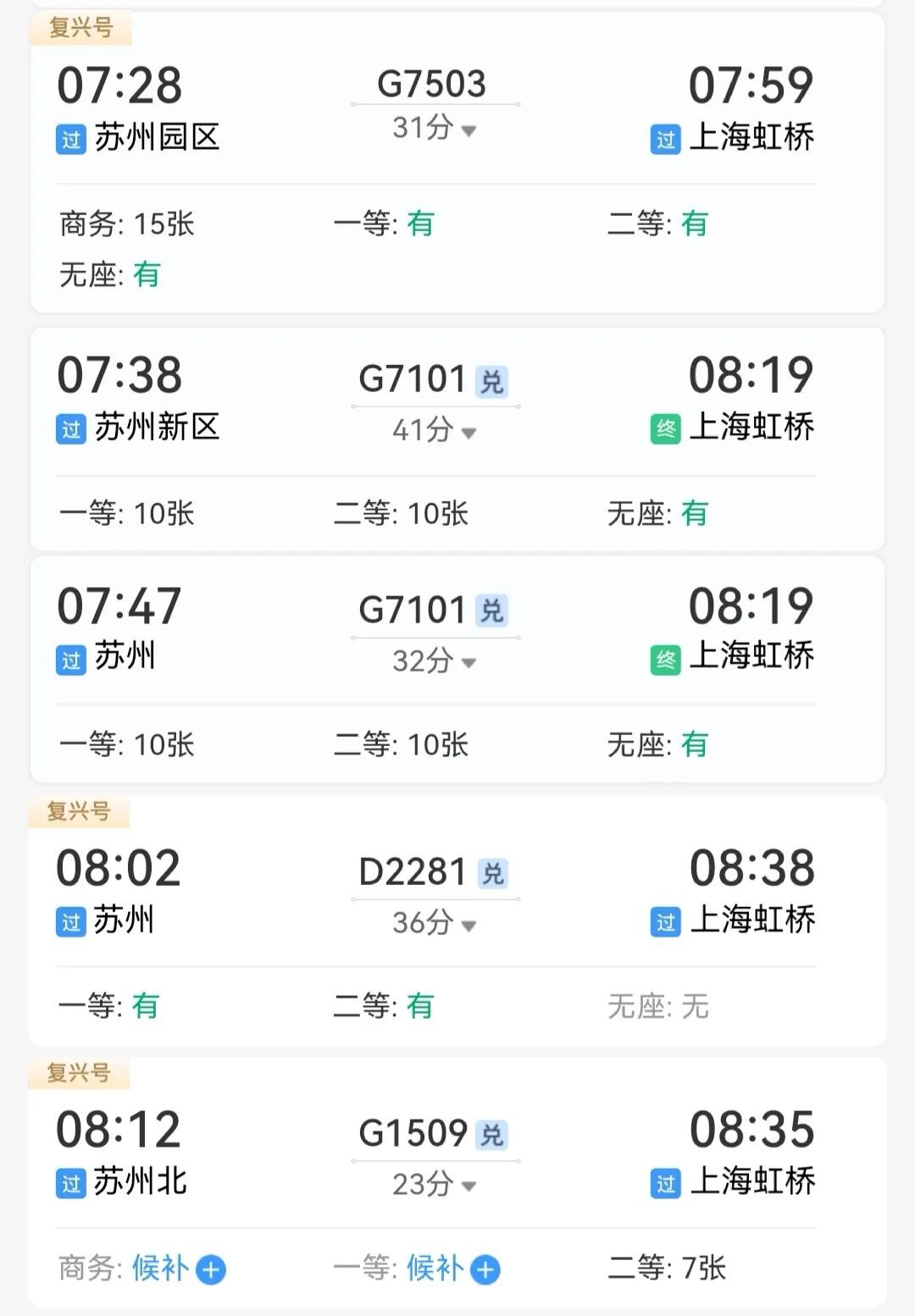Choose the 07:47 G7101 from 苏州
Screen dimensions: 915x1316
pos(413,610)
